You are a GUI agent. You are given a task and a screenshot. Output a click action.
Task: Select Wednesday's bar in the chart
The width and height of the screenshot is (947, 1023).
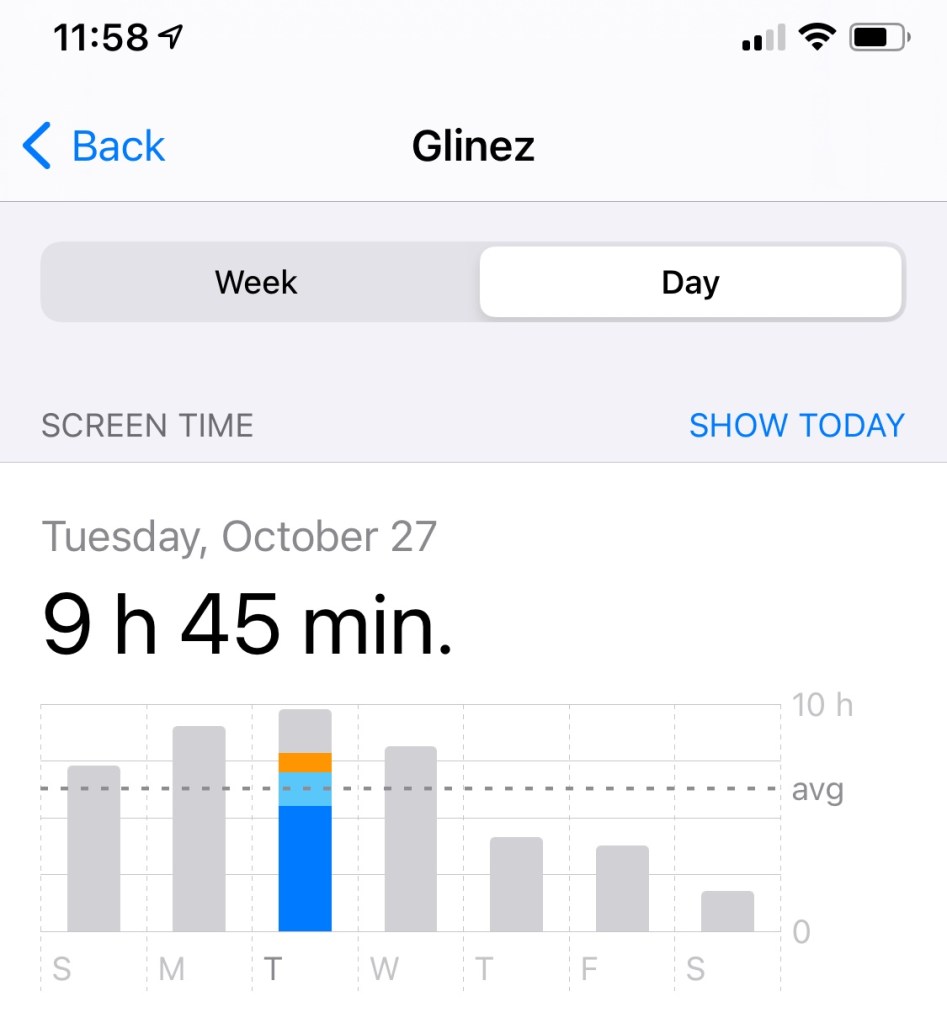[x=411, y=838]
